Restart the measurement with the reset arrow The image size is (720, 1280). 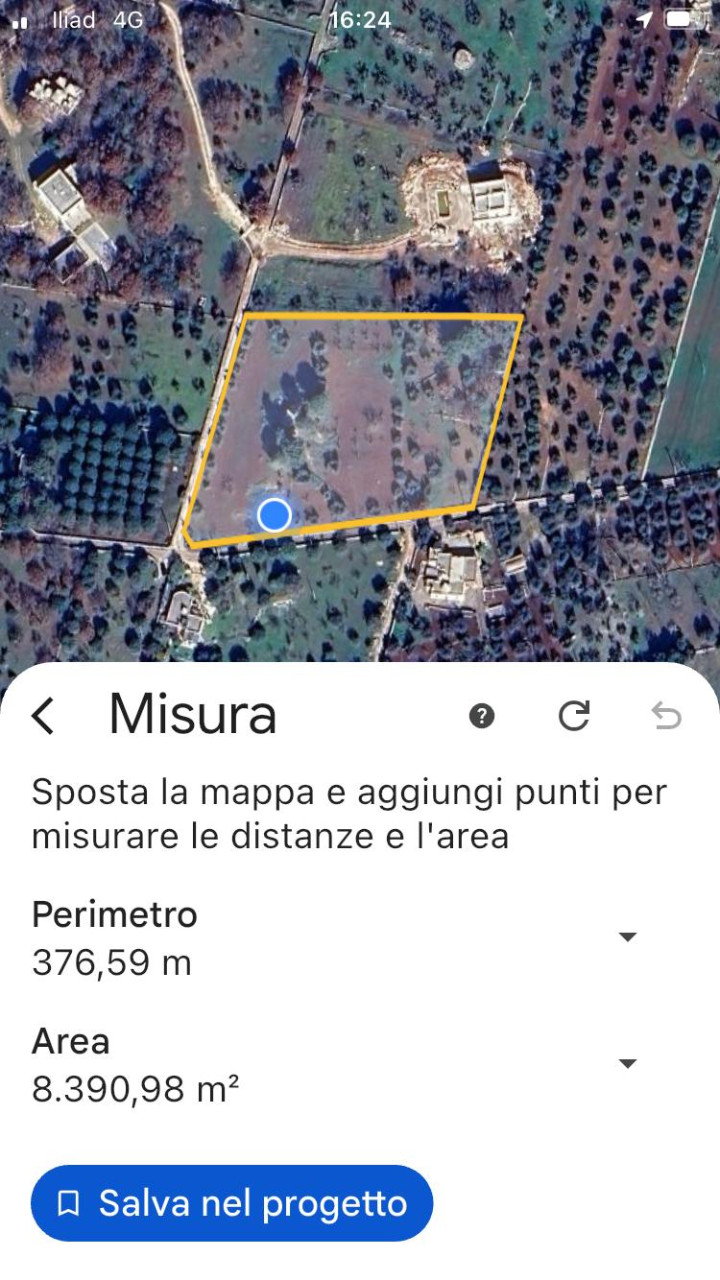pos(574,716)
